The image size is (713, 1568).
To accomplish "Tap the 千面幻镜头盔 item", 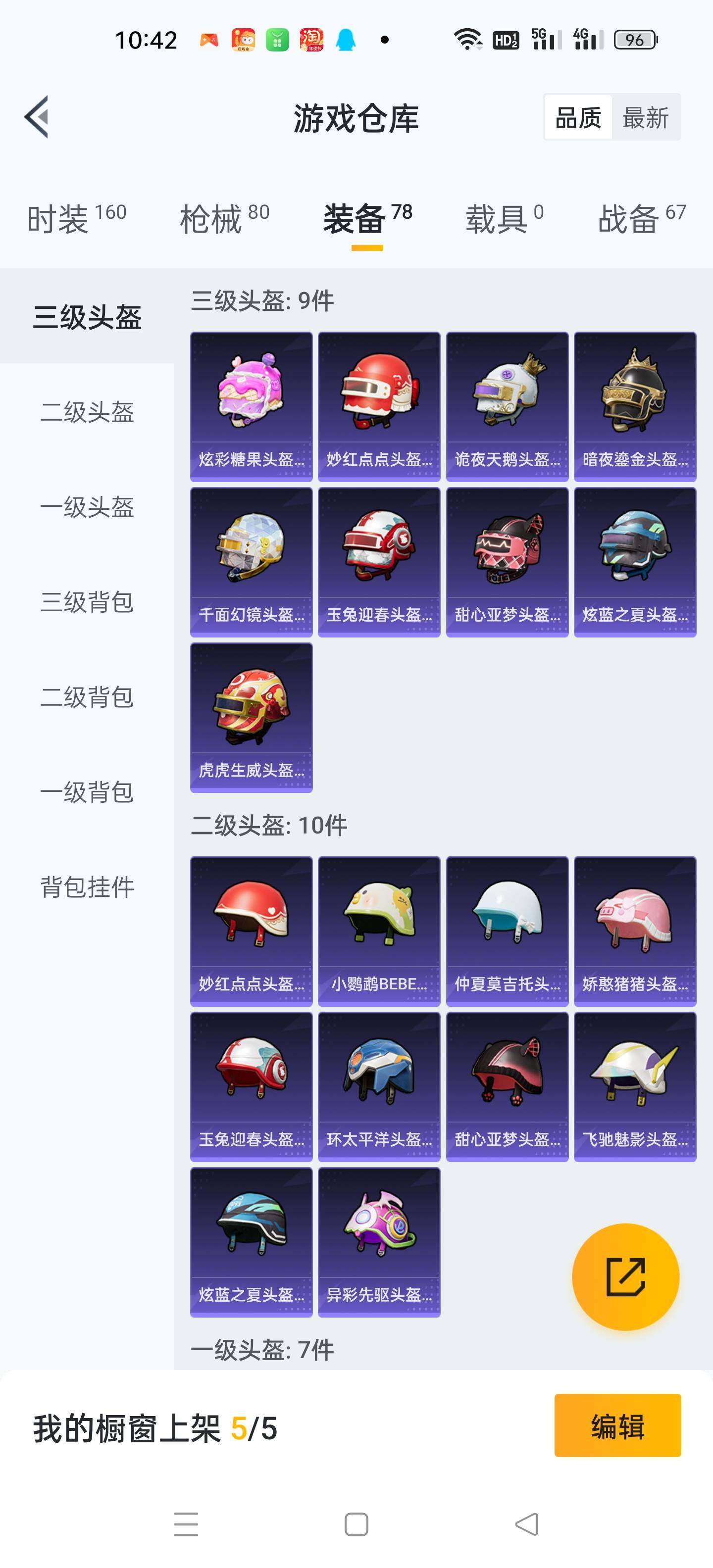I will [251, 554].
